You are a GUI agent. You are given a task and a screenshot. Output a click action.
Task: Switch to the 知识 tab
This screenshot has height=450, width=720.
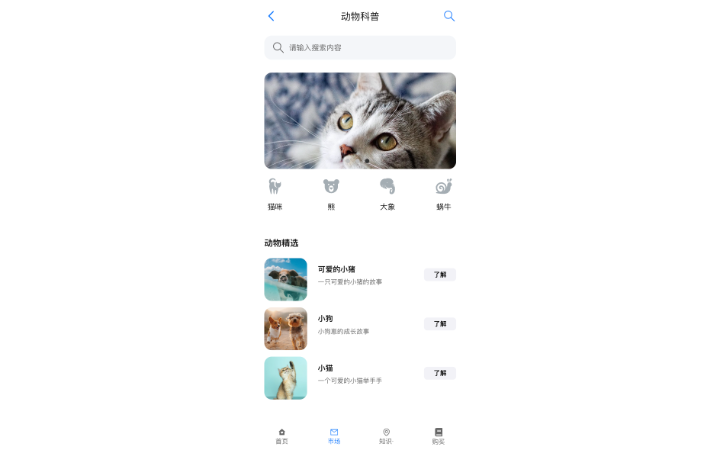click(x=386, y=436)
